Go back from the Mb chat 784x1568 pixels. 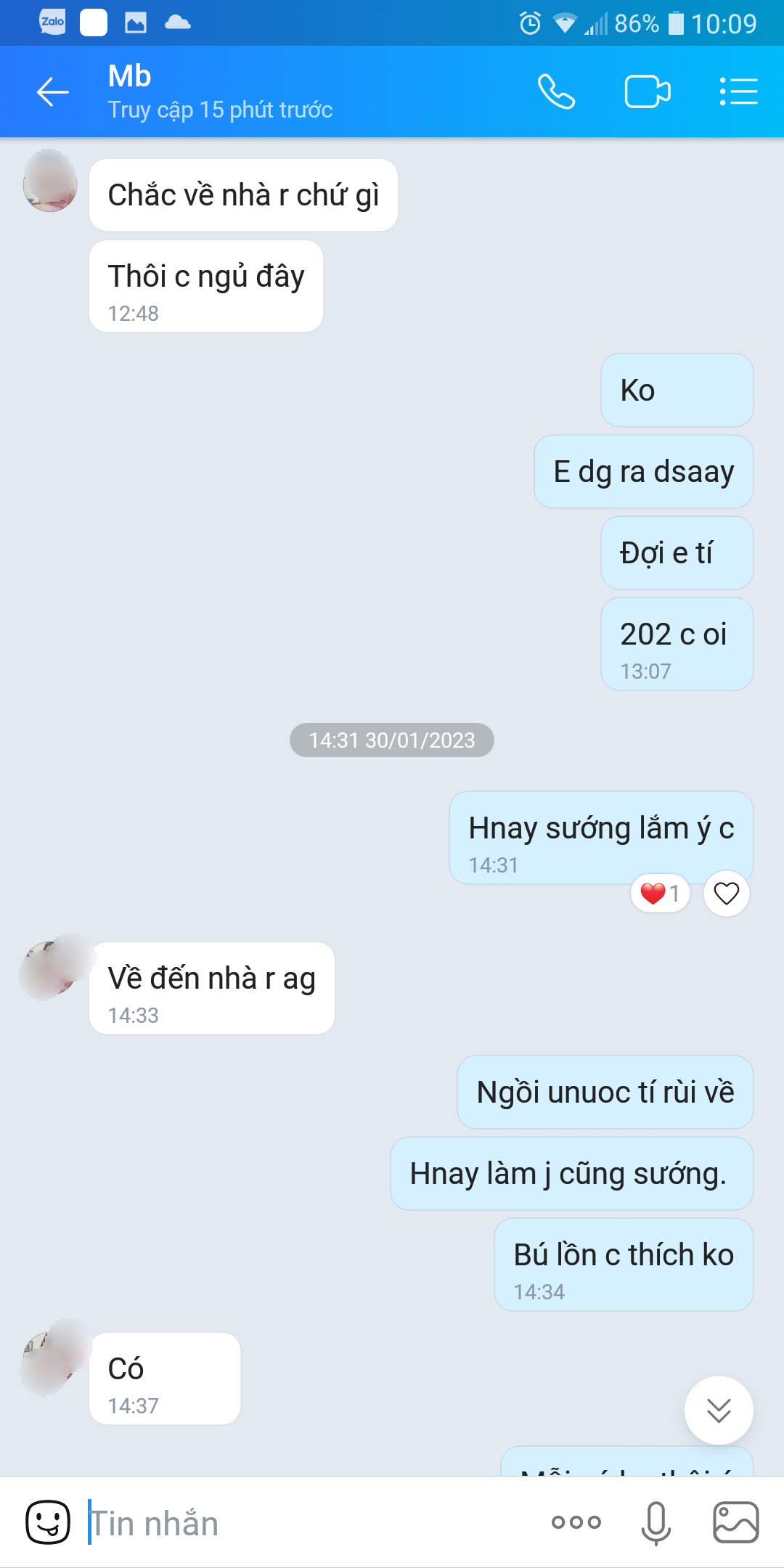[x=53, y=92]
